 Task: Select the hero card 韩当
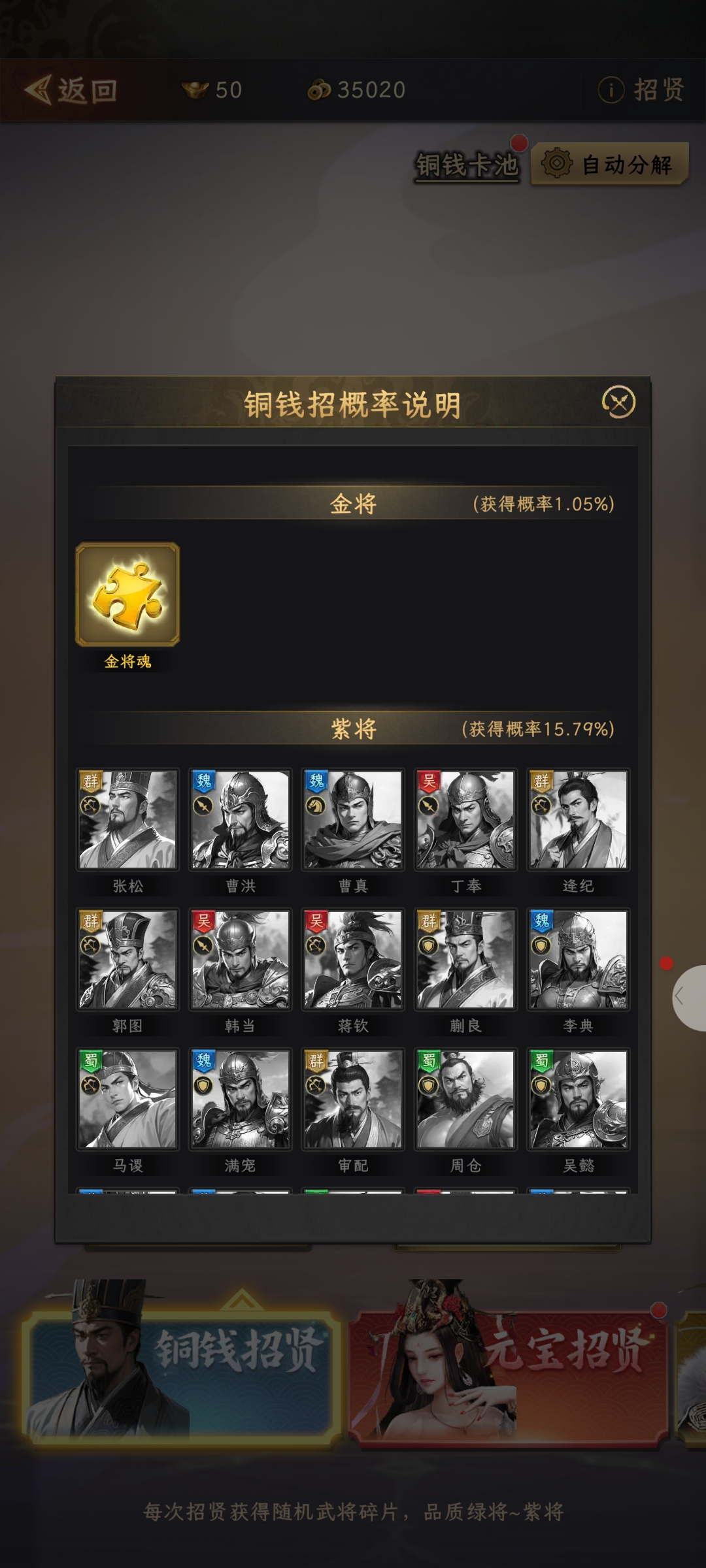(240, 960)
